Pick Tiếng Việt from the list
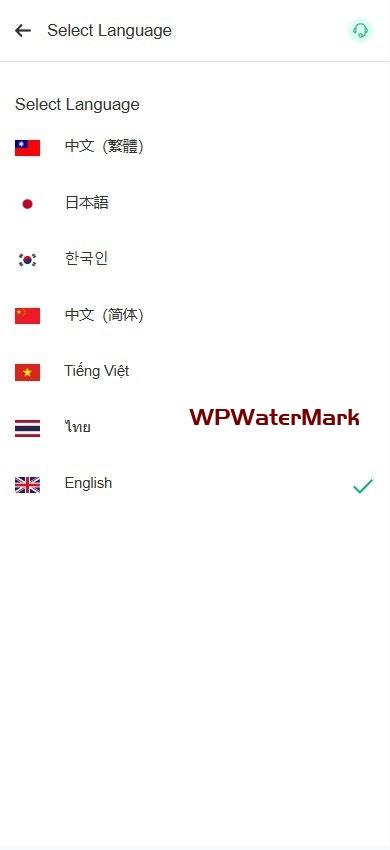Viewport: 390px width, 850px height. (195, 371)
